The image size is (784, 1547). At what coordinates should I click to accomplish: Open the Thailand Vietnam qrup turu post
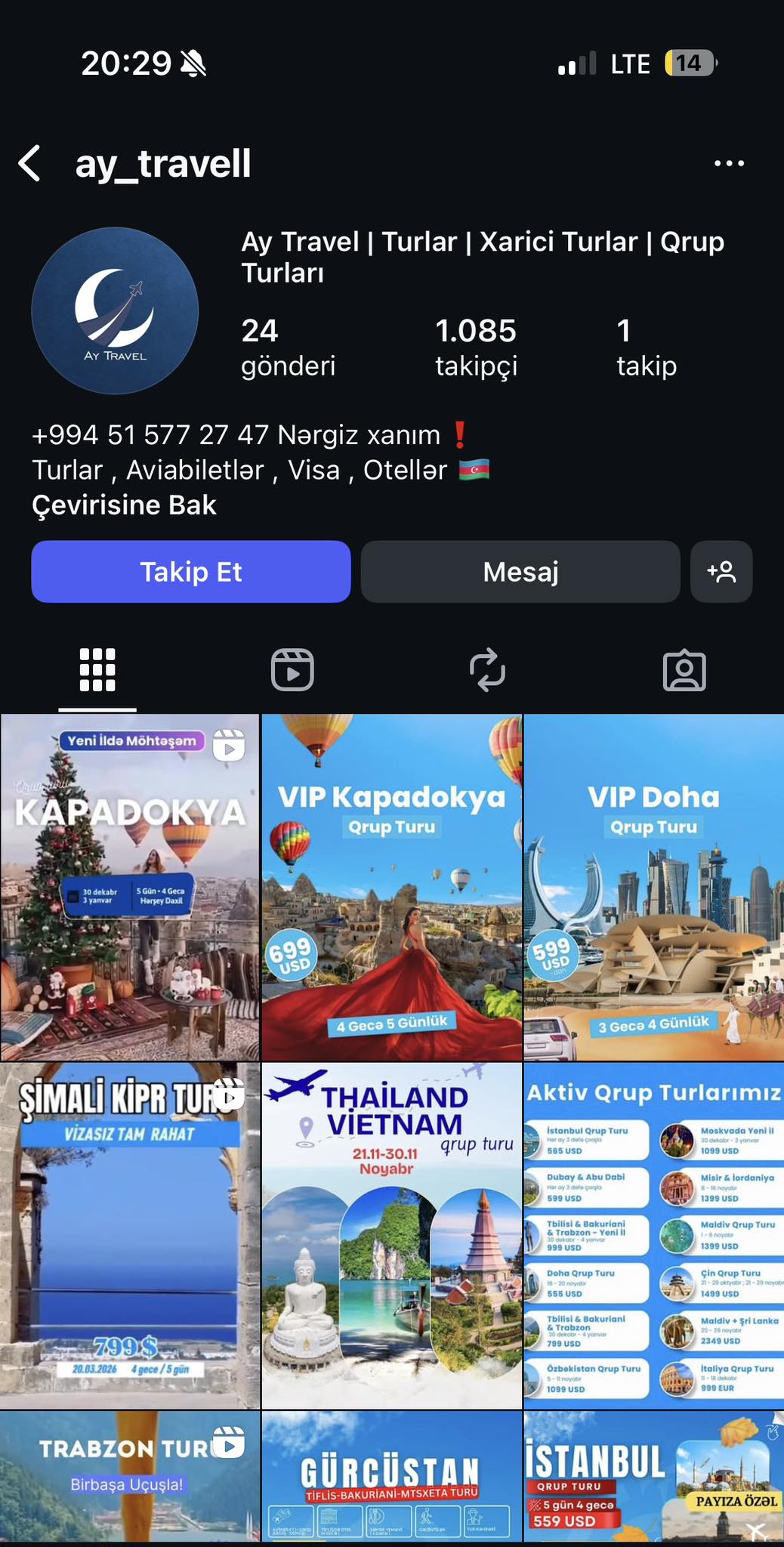point(391,1235)
